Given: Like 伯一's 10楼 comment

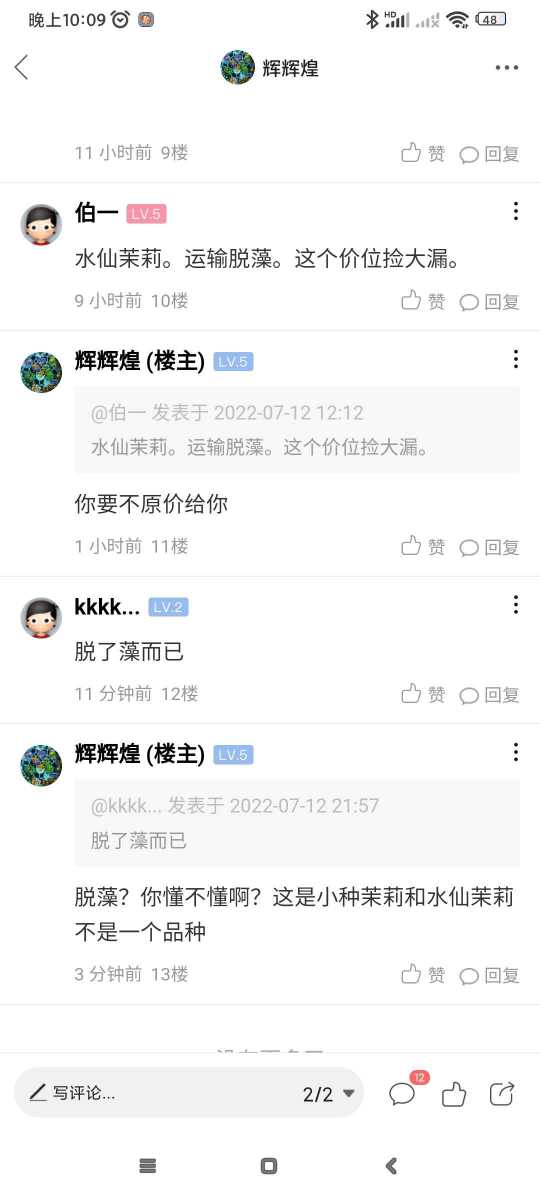Looking at the screenshot, I should tap(423, 301).
